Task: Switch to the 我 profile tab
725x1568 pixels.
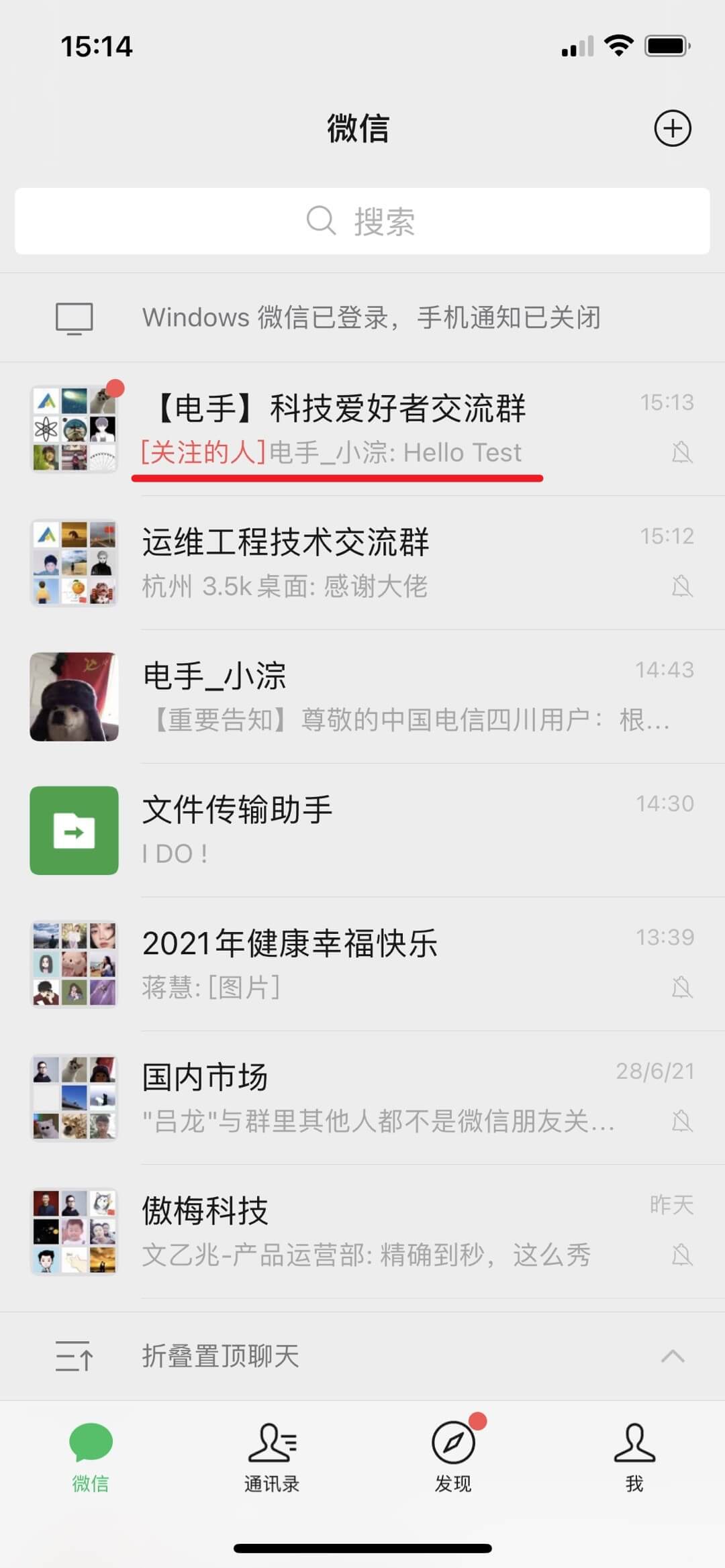Action: (634, 1456)
